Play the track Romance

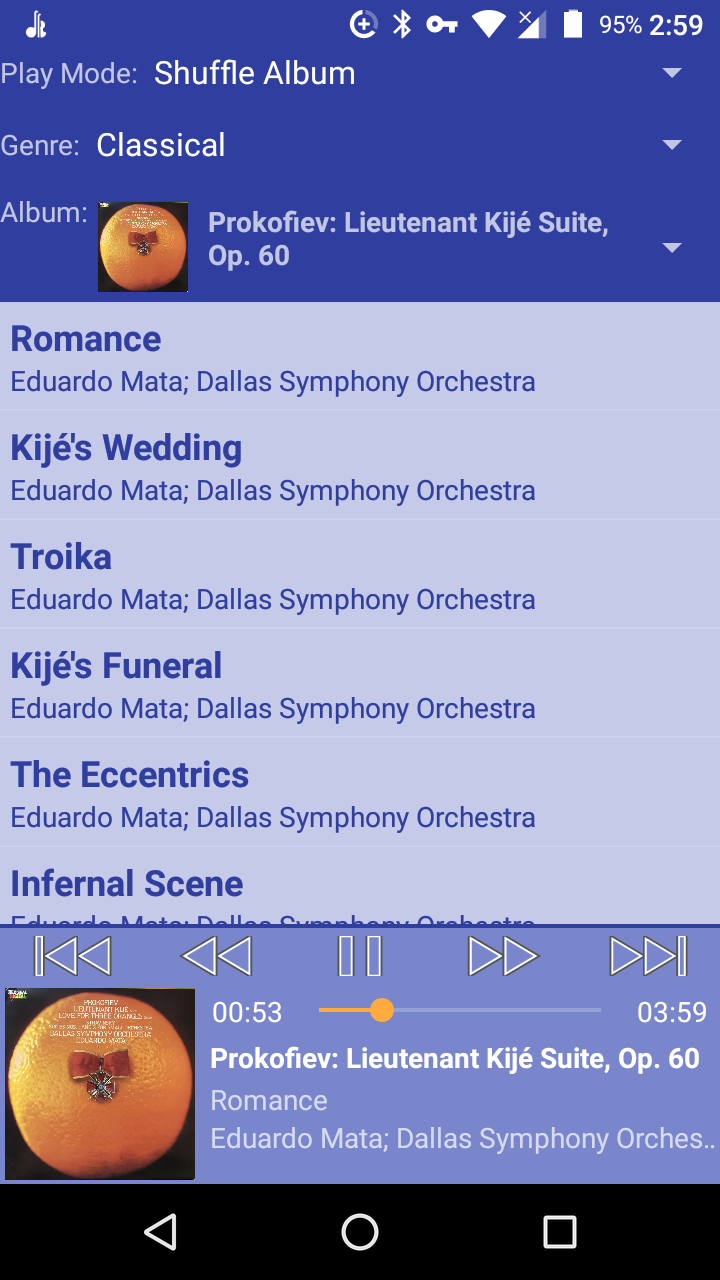click(360, 357)
